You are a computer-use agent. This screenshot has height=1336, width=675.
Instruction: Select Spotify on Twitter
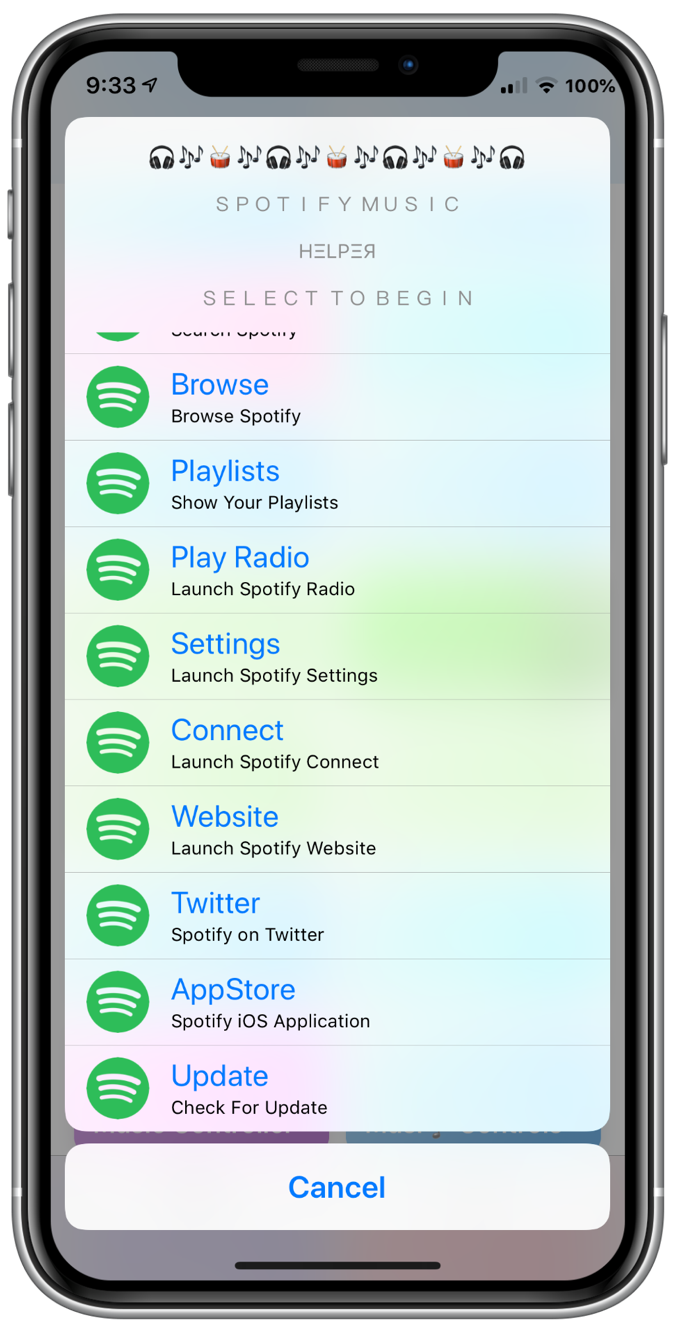tap(337, 916)
